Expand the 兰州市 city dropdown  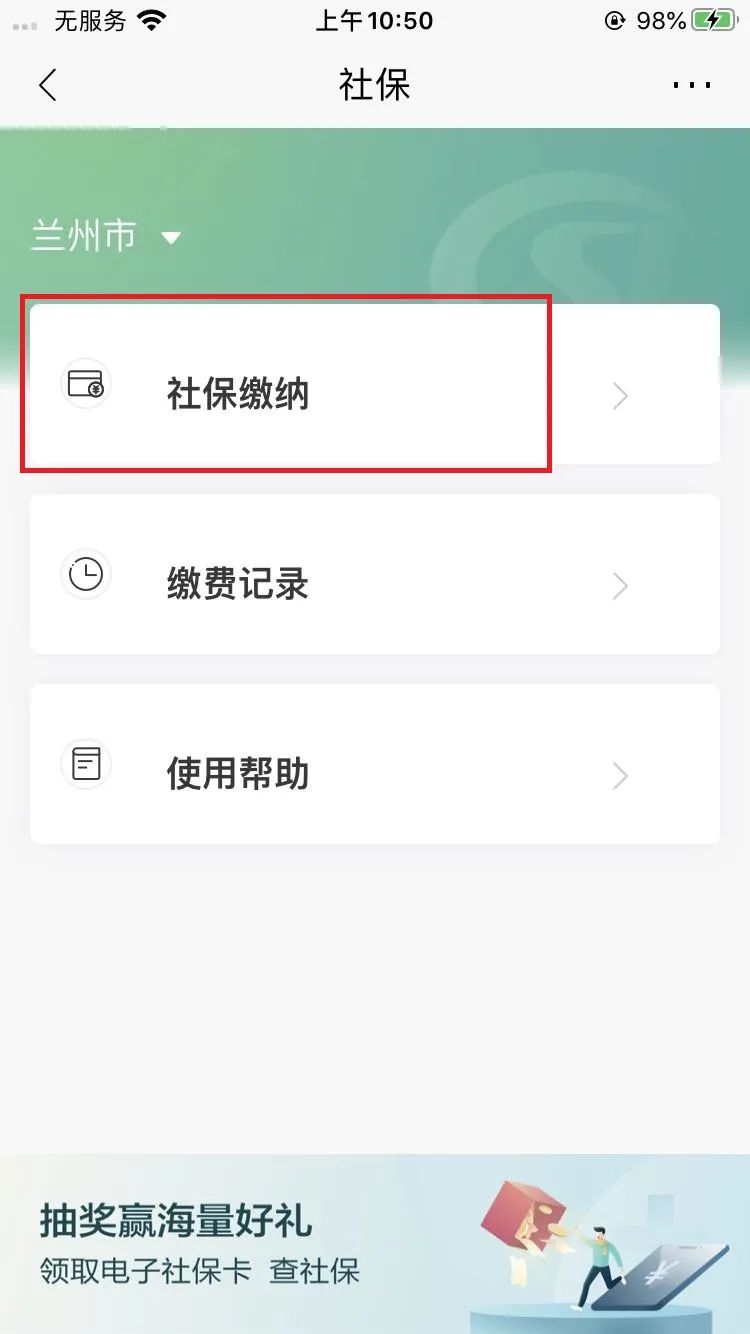(x=106, y=237)
